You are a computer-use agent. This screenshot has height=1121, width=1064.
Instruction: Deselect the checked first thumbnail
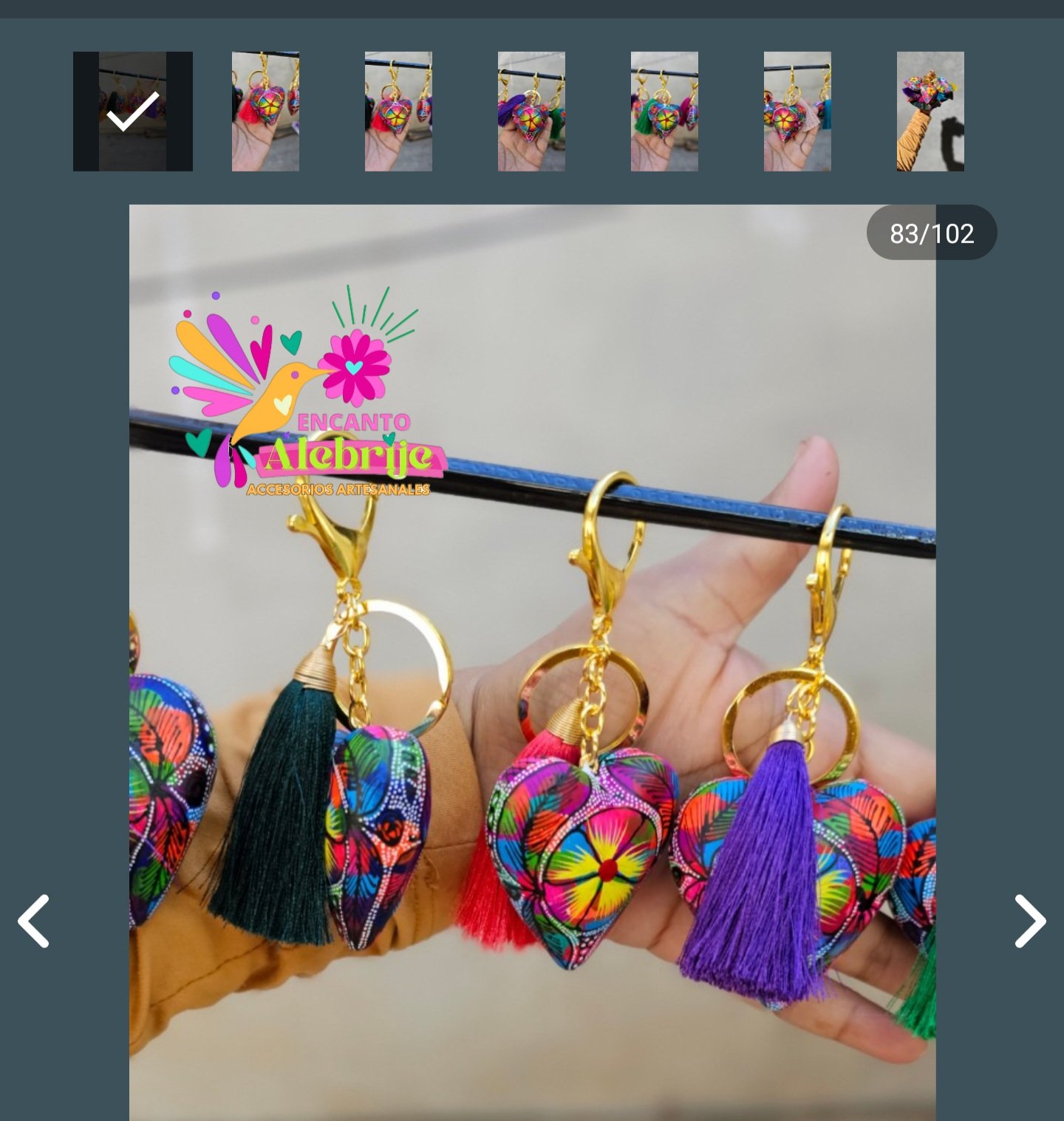click(133, 112)
